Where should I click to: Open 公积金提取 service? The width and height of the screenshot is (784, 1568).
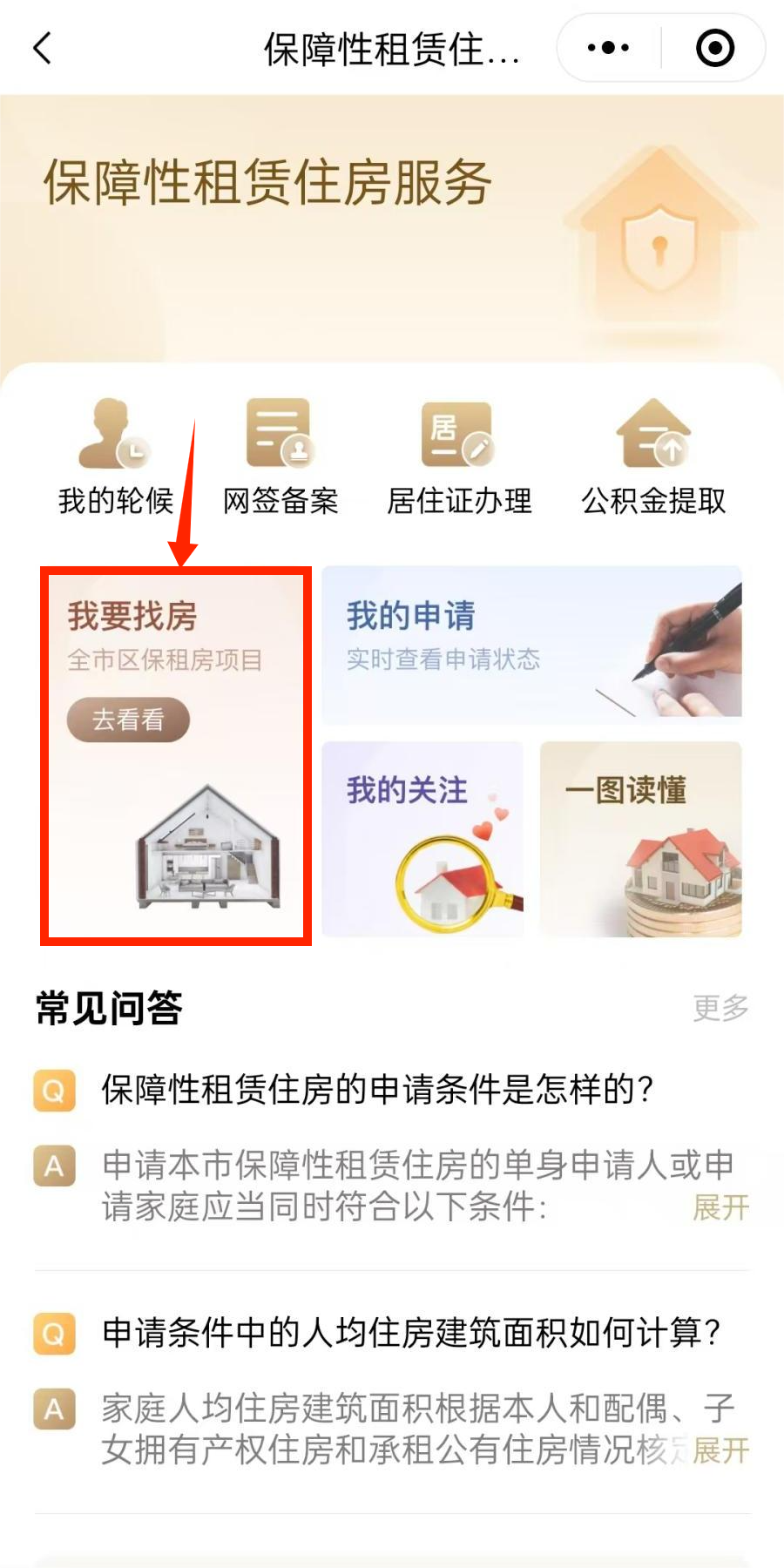click(653, 457)
